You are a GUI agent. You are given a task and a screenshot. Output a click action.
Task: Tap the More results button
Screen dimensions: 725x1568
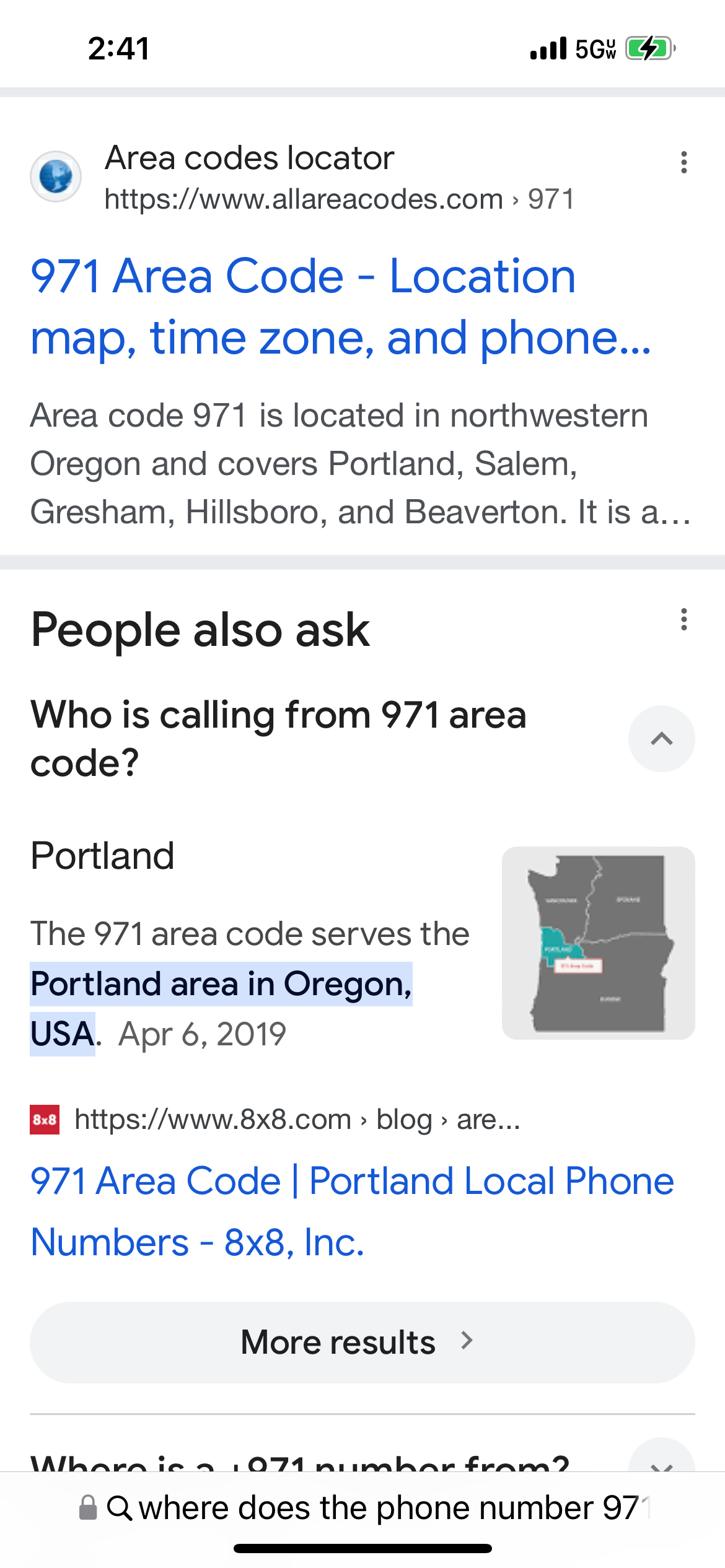pyautogui.click(x=362, y=1342)
